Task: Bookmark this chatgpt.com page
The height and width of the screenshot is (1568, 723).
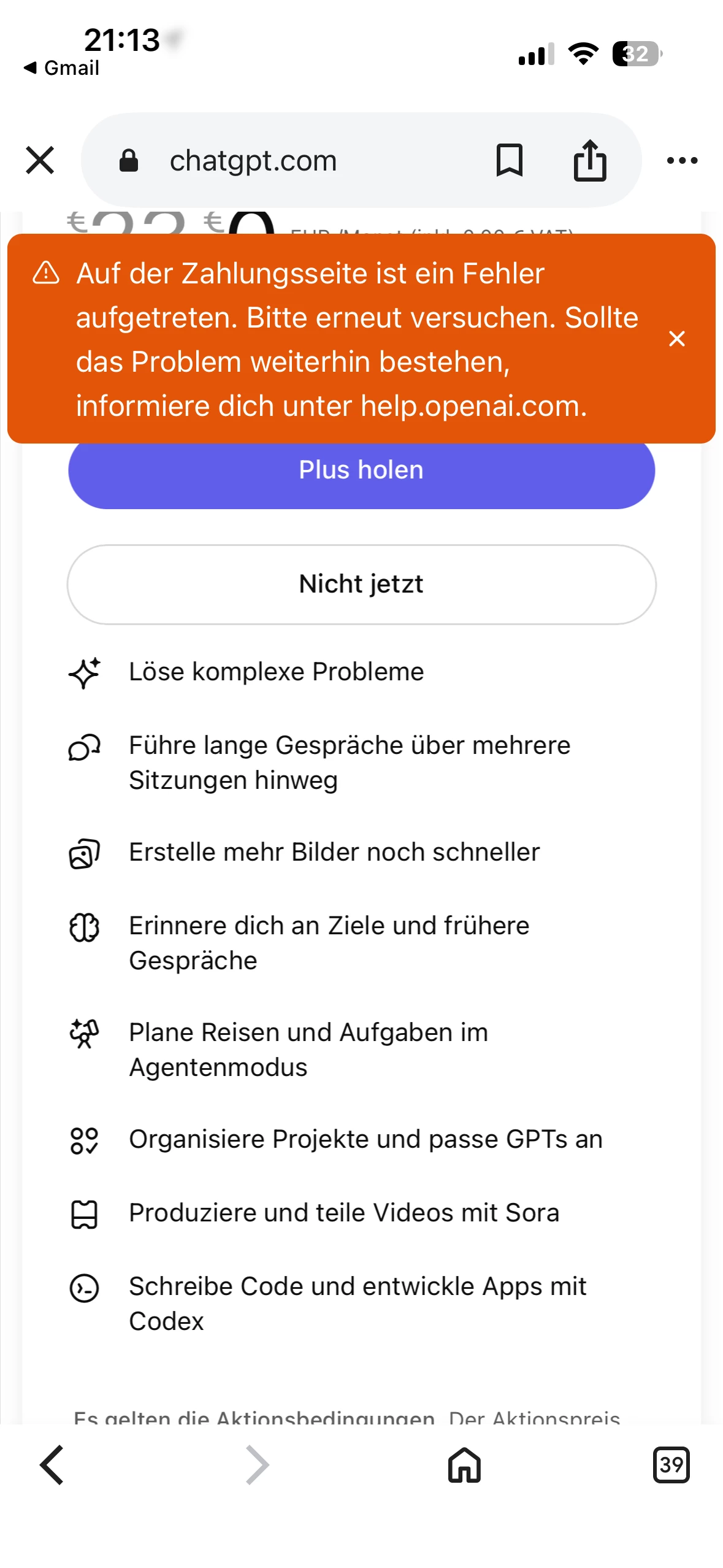Action: (x=509, y=161)
